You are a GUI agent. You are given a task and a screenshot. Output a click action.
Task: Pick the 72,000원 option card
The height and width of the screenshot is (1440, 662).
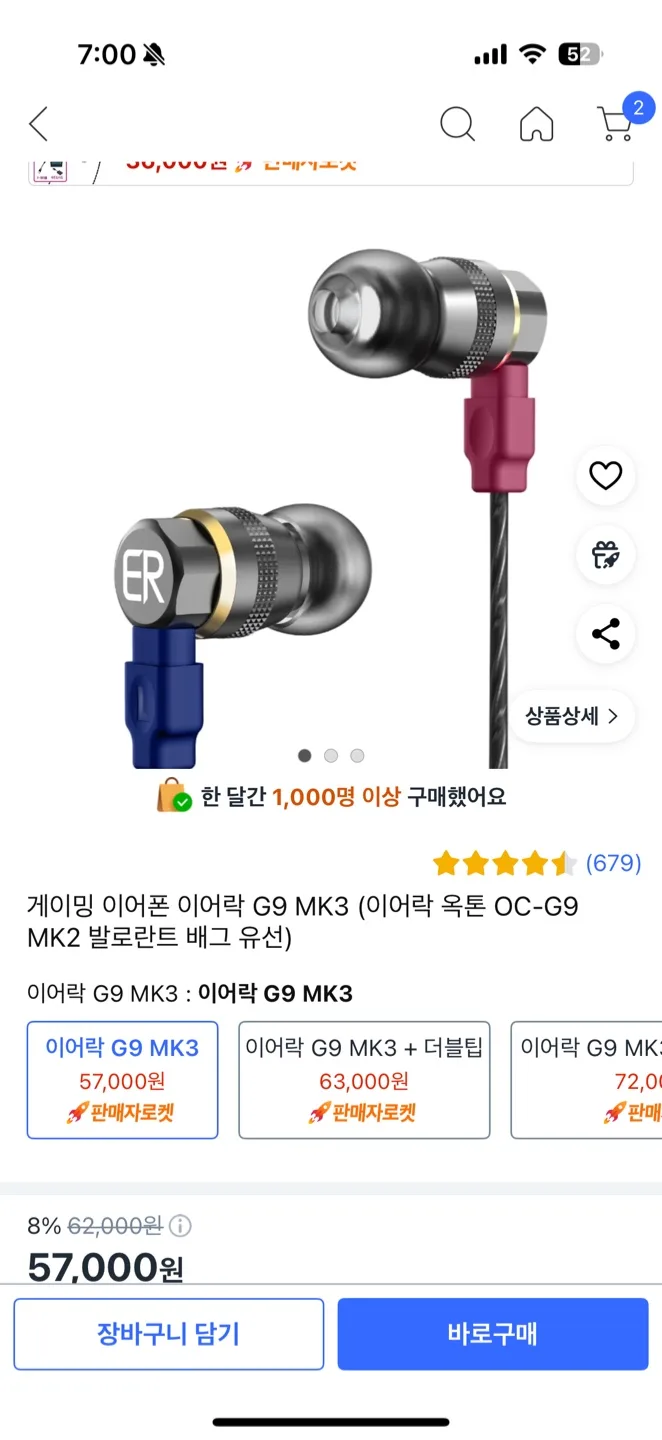[586, 1080]
